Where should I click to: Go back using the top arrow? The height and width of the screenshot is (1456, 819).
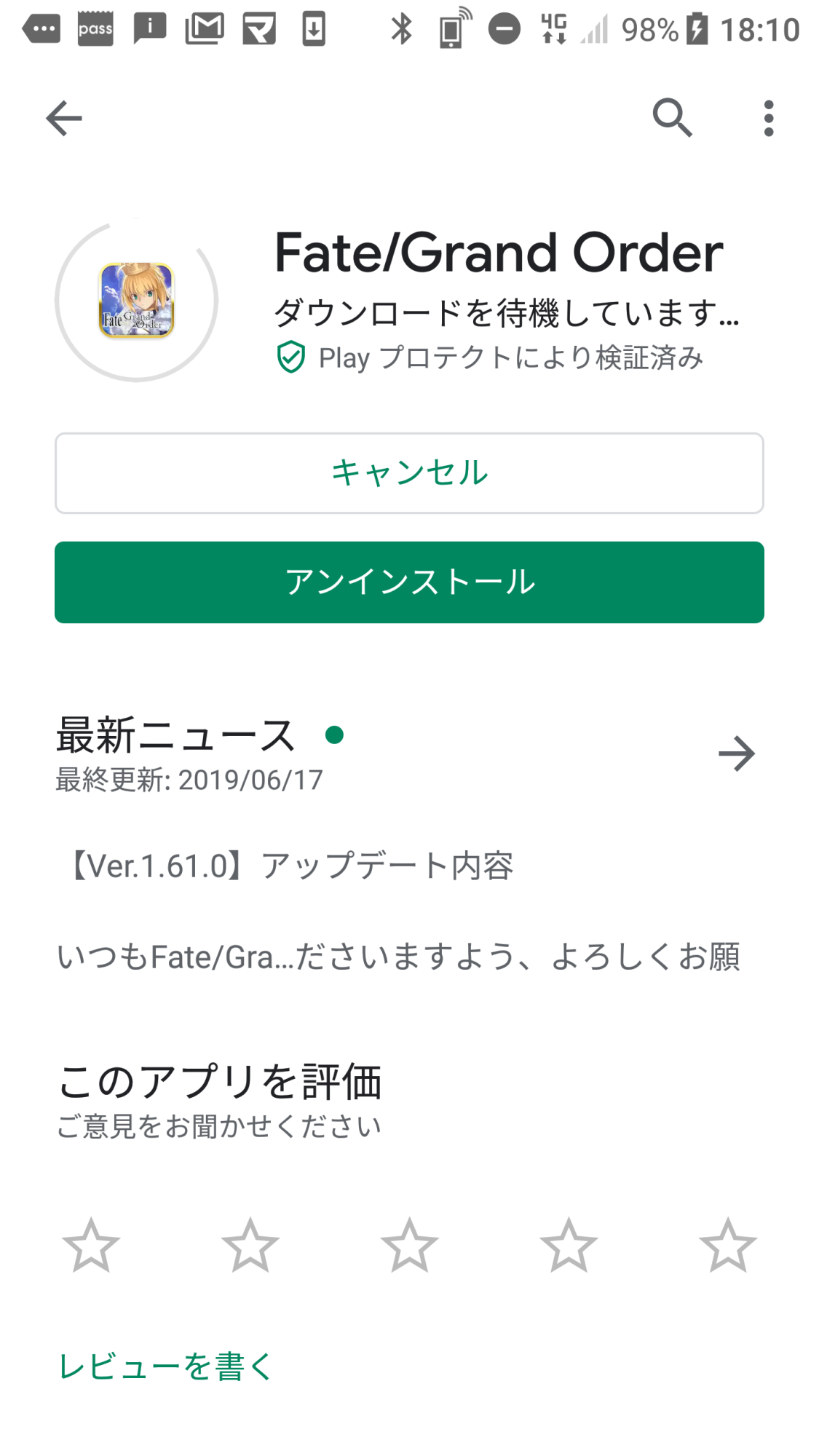pyautogui.click(x=64, y=118)
